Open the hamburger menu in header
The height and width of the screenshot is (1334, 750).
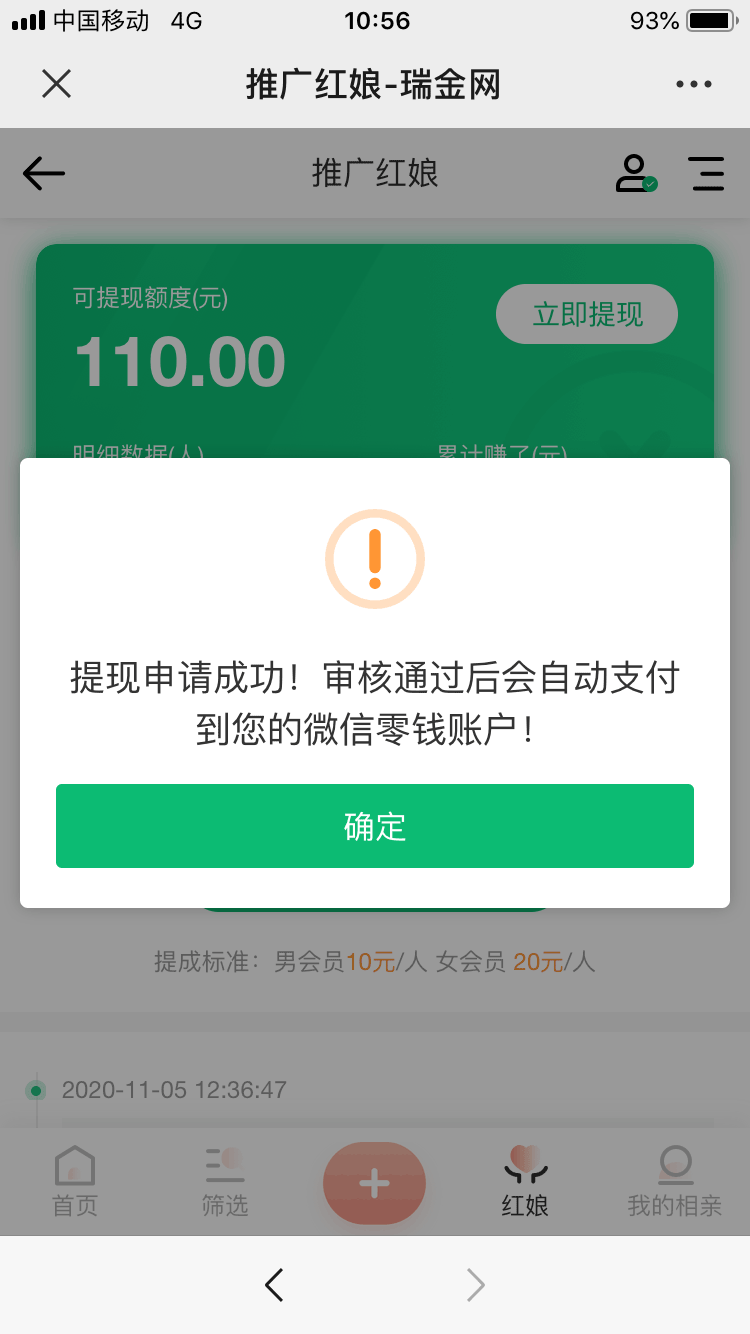point(707,173)
